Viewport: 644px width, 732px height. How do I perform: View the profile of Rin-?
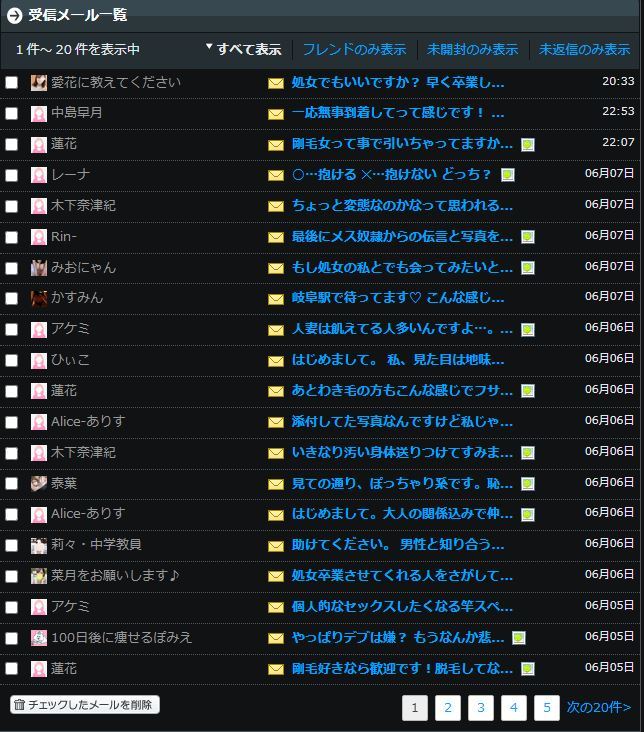point(63,236)
